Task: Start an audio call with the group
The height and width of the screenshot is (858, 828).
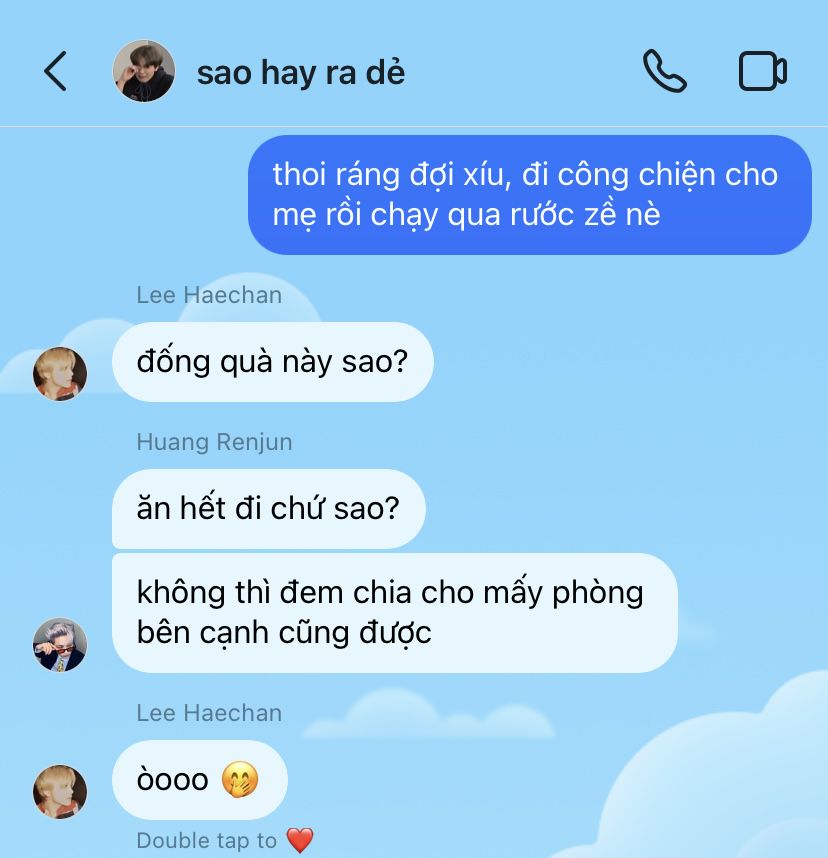Action: [x=664, y=72]
